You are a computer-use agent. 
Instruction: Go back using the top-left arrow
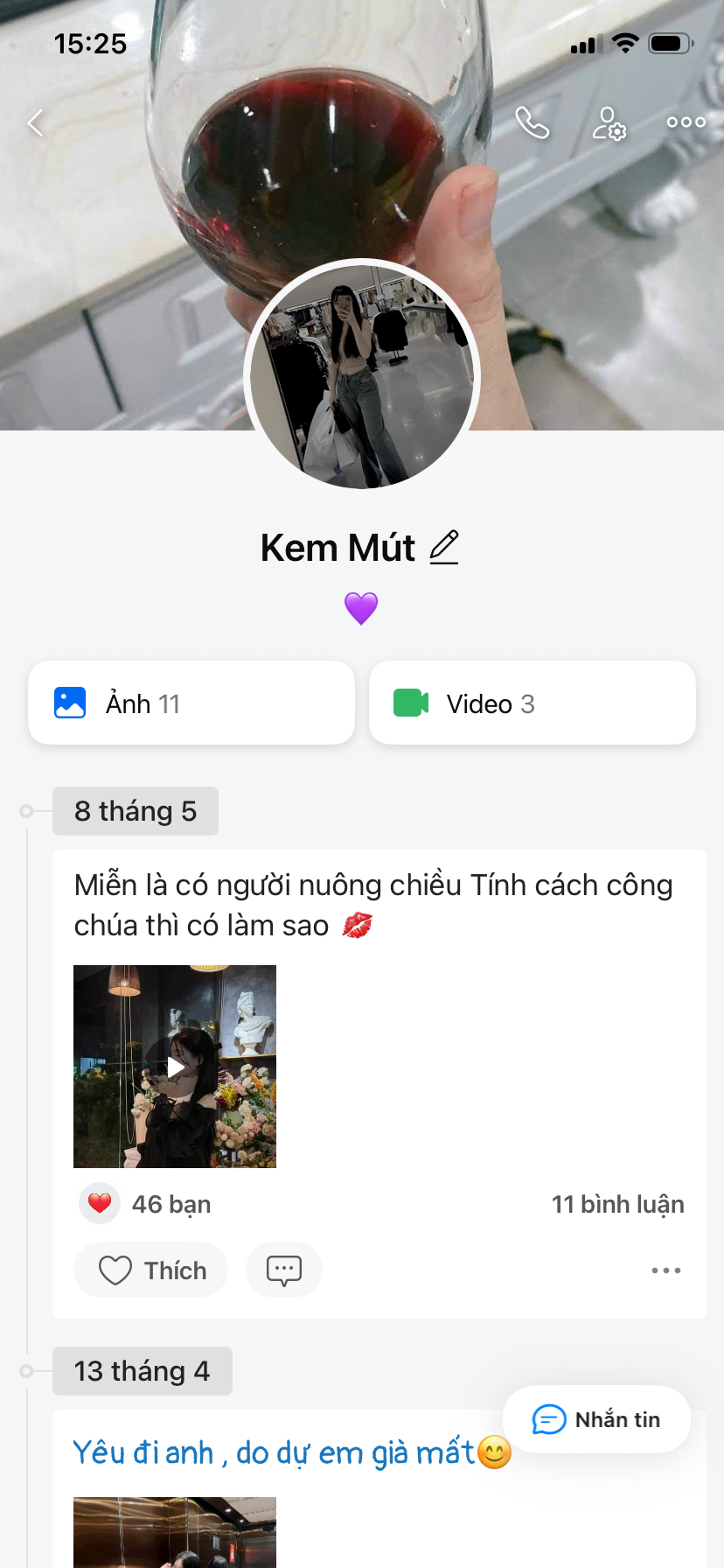coord(36,123)
